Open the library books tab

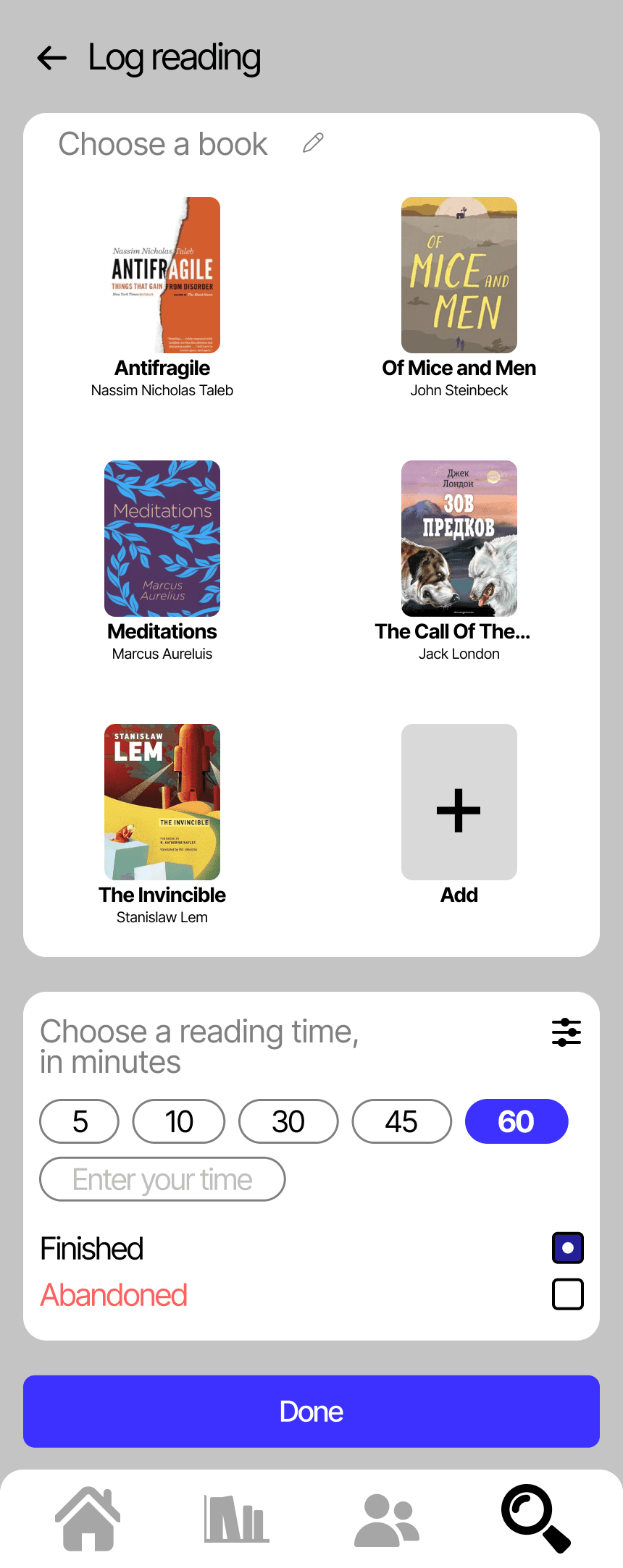[x=236, y=1518]
